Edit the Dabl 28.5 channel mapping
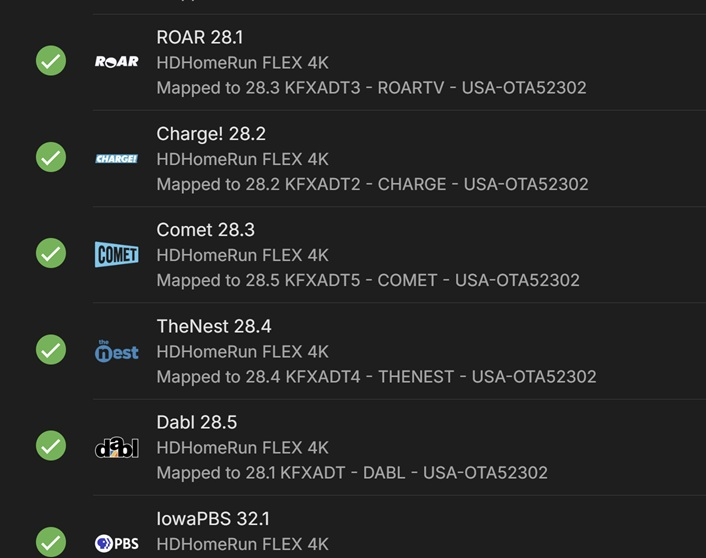The image size is (706, 558). click(x=352, y=447)
